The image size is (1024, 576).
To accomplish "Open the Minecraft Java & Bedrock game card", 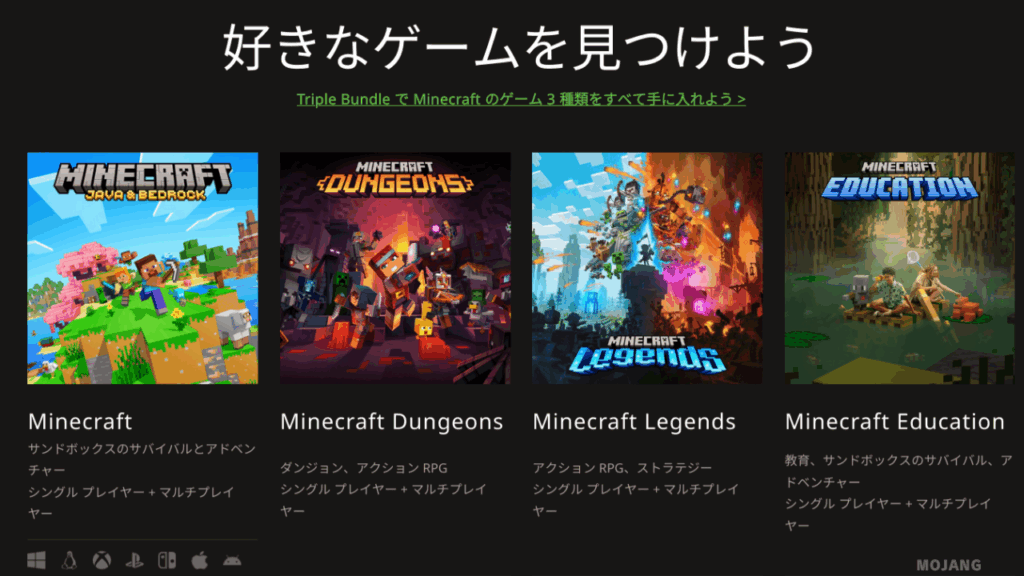I will [x=142, y=268].
